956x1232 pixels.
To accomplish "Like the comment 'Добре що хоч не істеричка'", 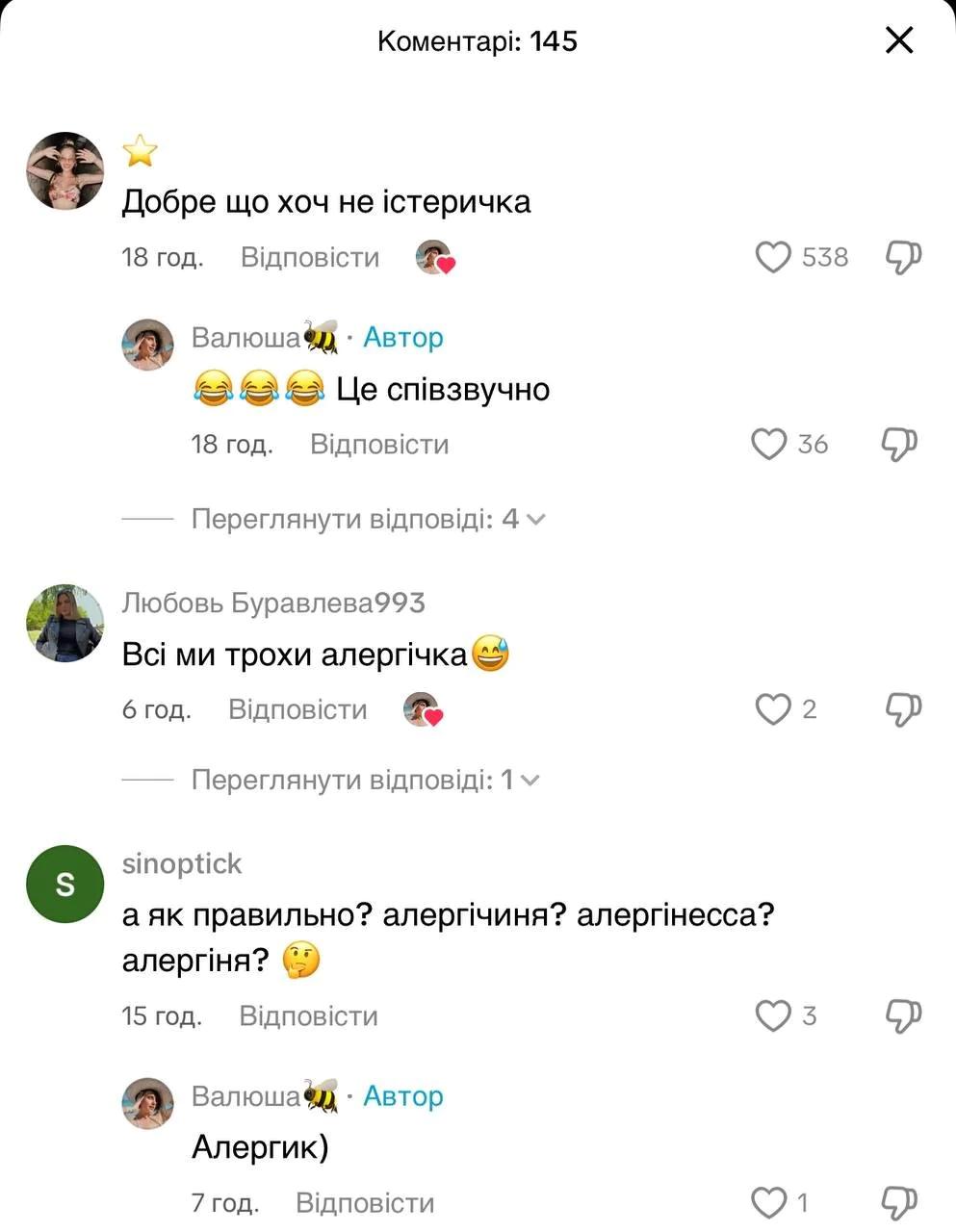I will point(772,257).
